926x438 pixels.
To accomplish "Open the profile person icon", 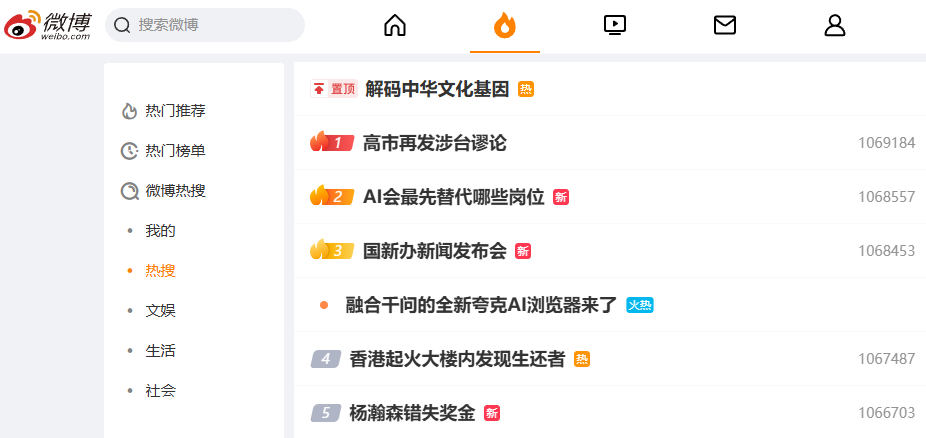I will 835,25.
